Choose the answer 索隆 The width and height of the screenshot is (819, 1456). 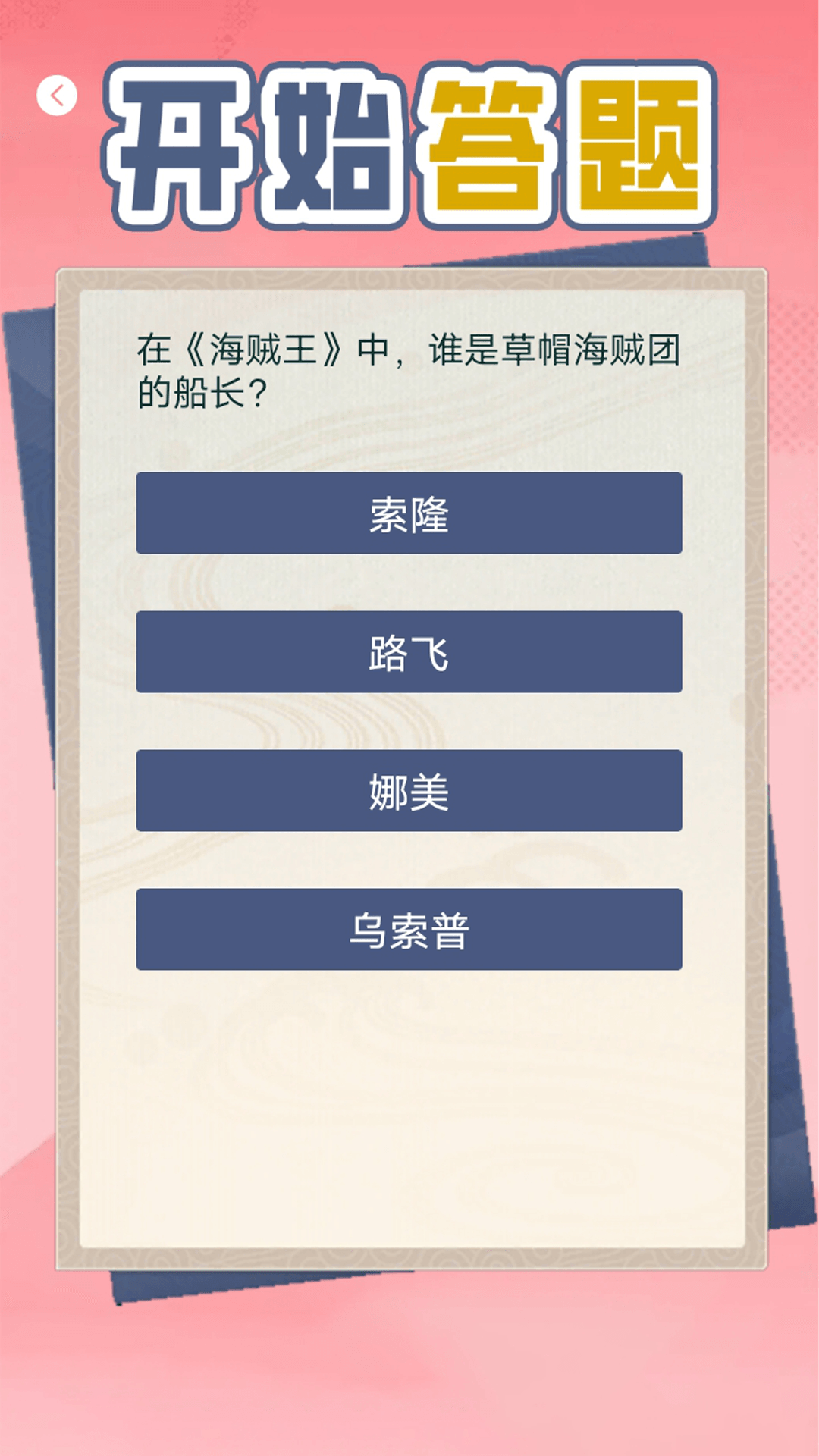tap(409, 513)
